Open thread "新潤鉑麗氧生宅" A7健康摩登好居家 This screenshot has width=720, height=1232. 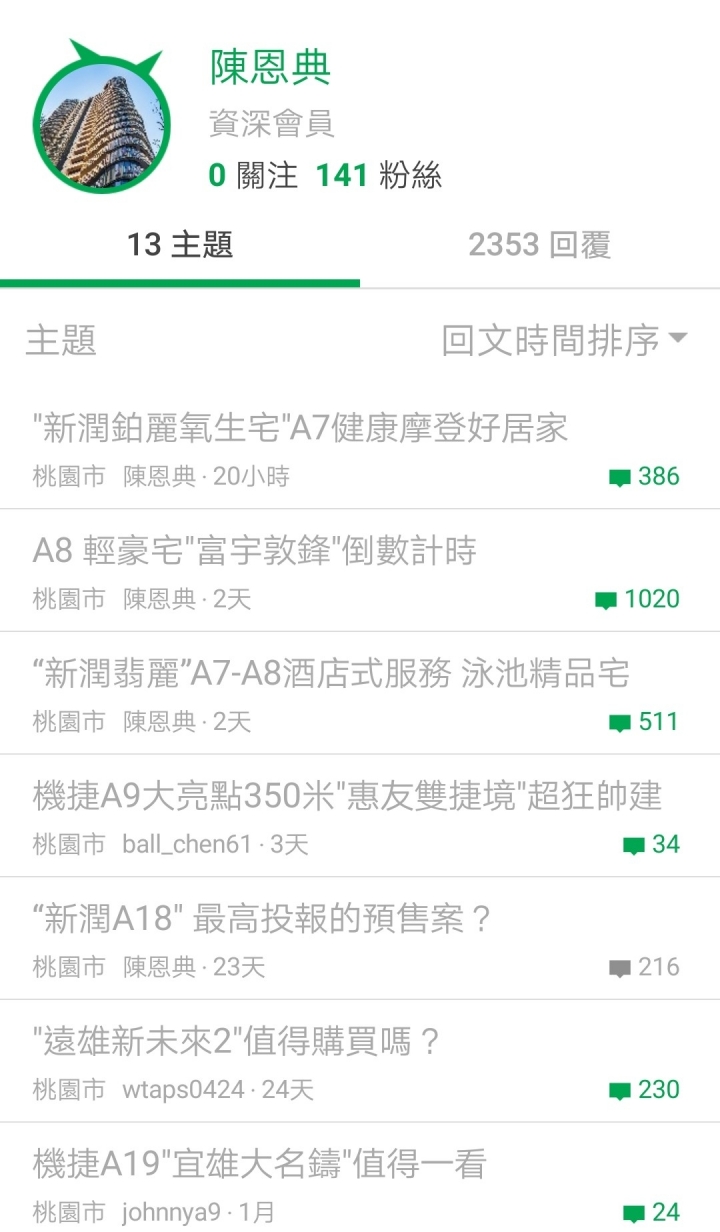(360, 449)
